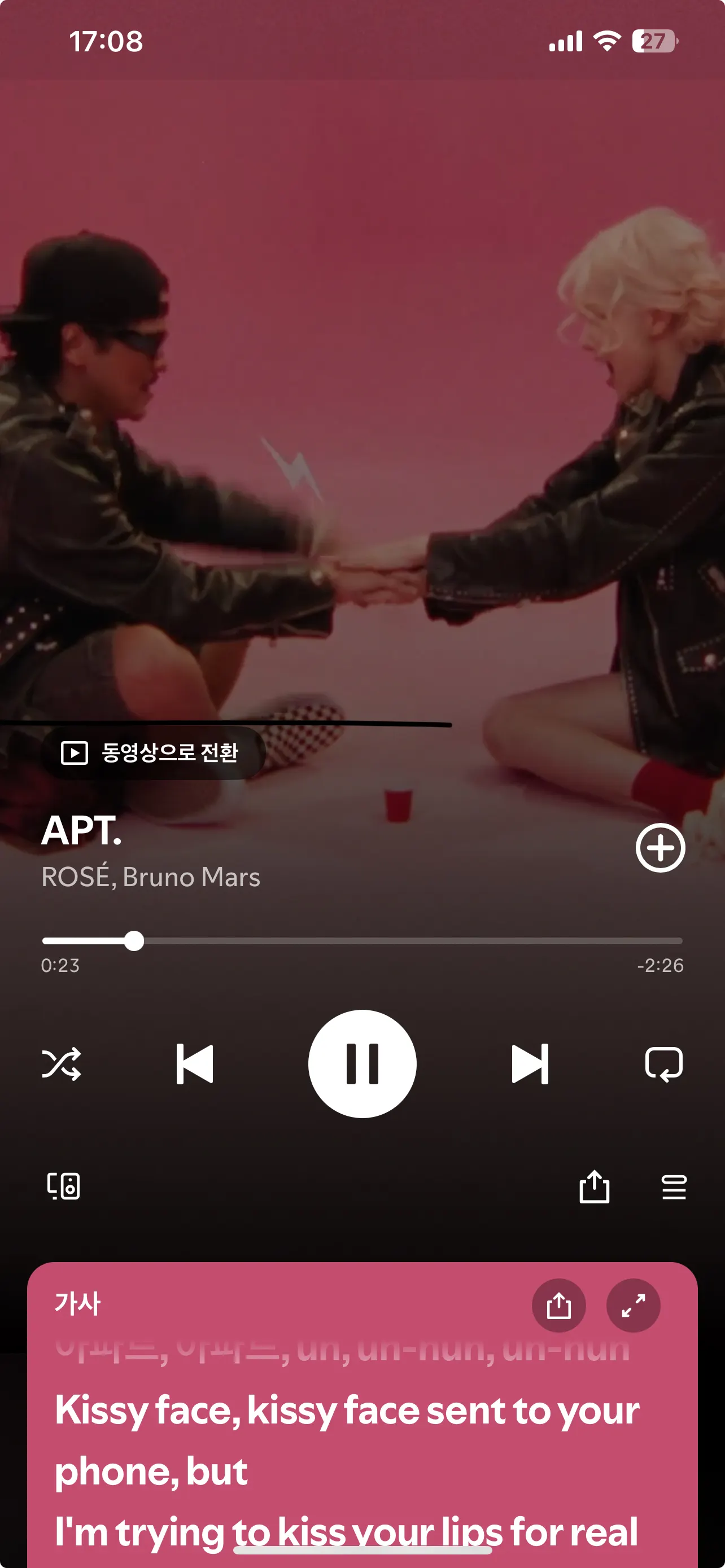
Task: Toggle shuffle mode
Action: tap(62, 1064)
